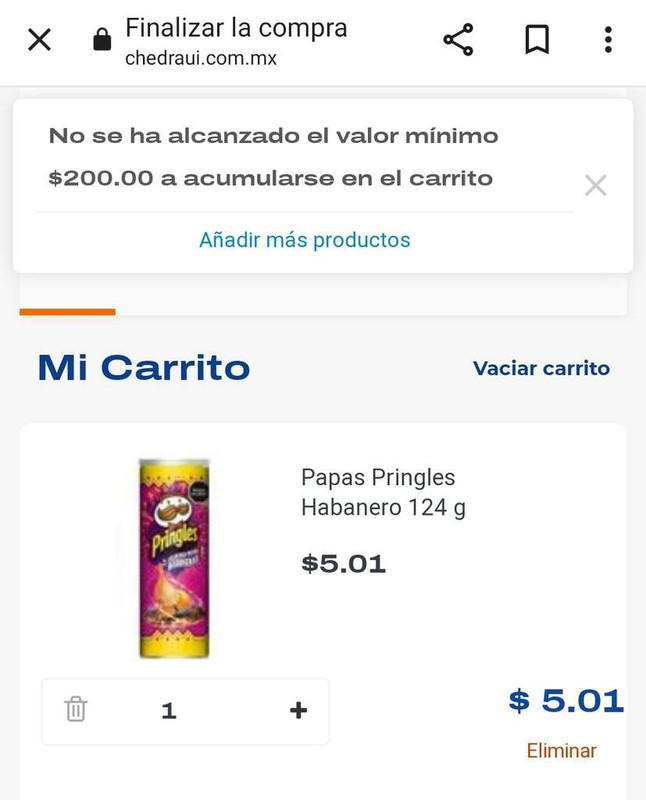Increase Pringles quantity with plus button
This screenshot has height=800, width=646.
click(x=298, y=710)
